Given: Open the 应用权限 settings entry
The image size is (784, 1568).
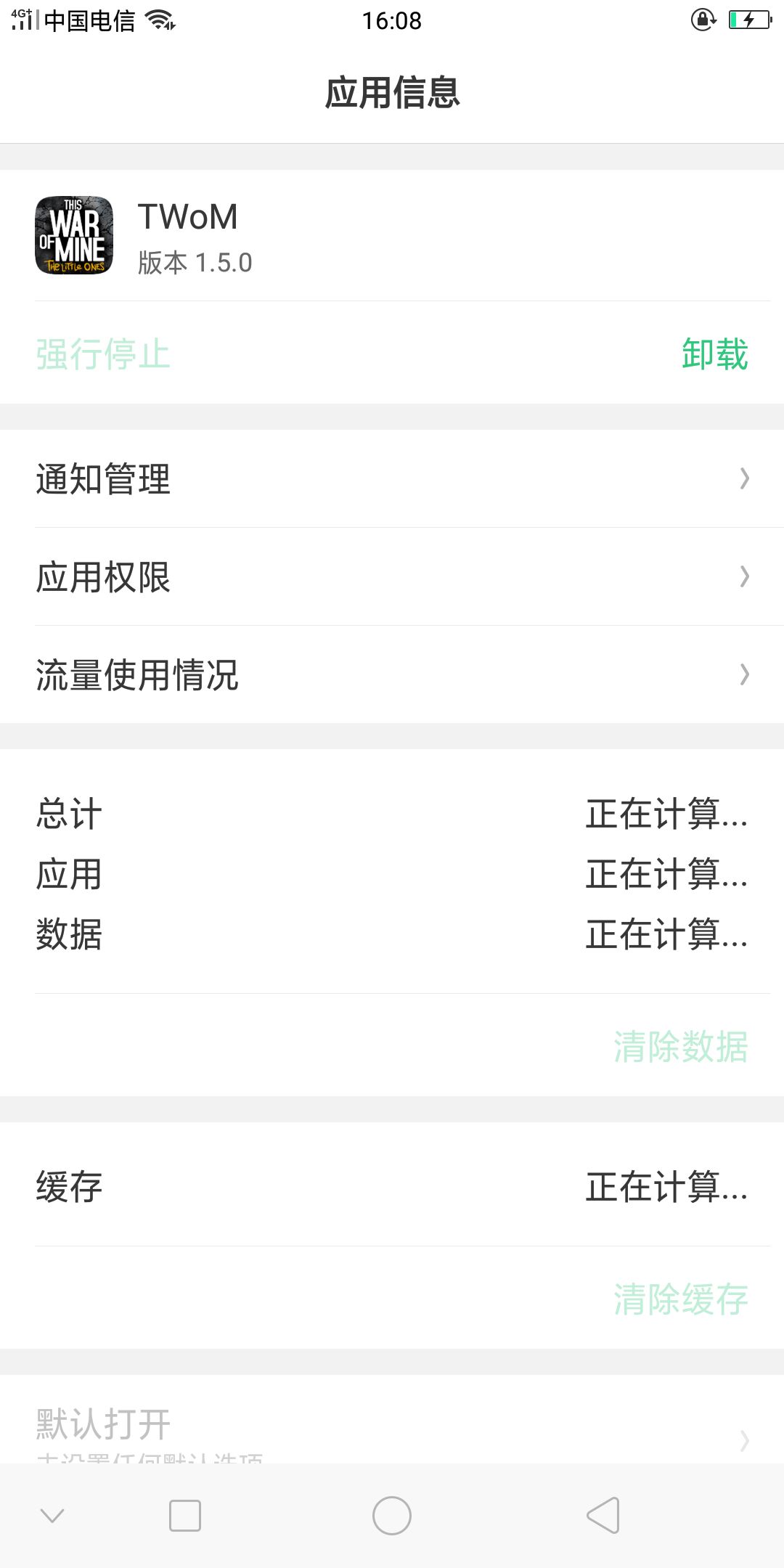Looking at the screenshot, I should [x=102, y=576].
